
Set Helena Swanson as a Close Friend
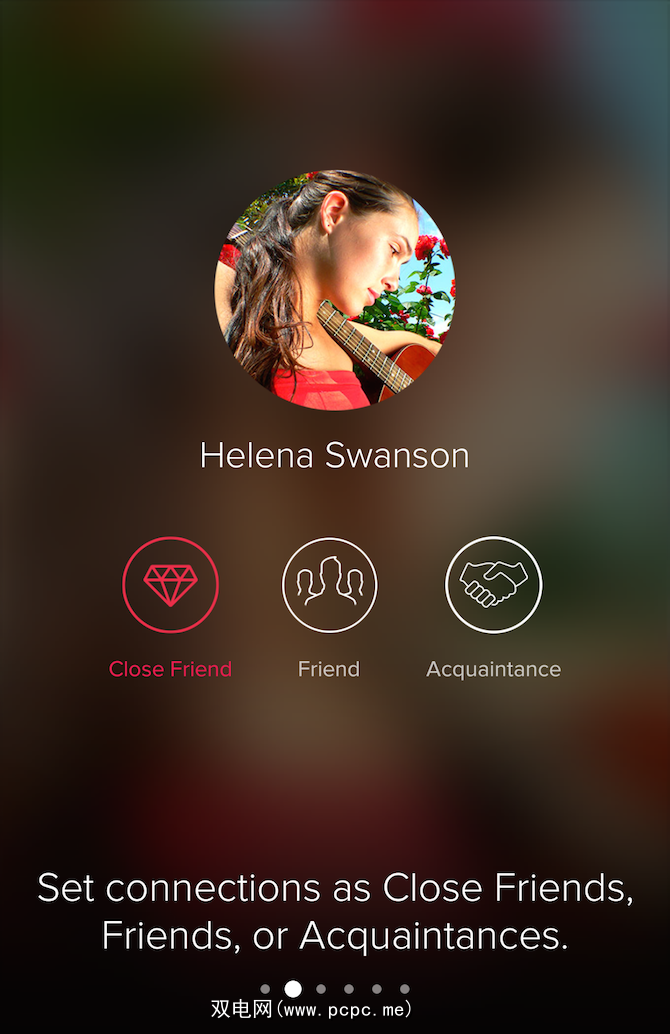(170, 585)
